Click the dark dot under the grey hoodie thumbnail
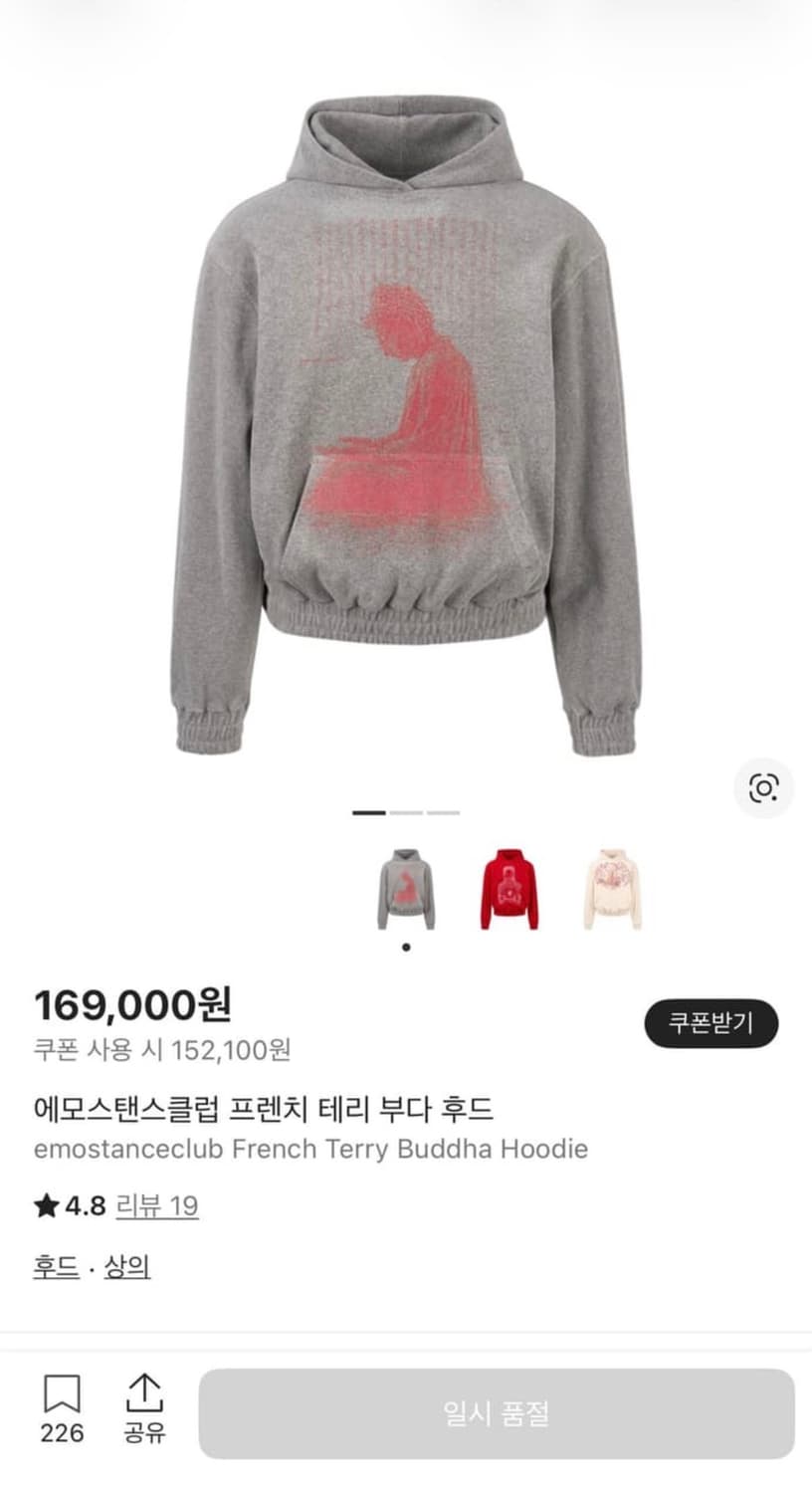 coord(406,947)
